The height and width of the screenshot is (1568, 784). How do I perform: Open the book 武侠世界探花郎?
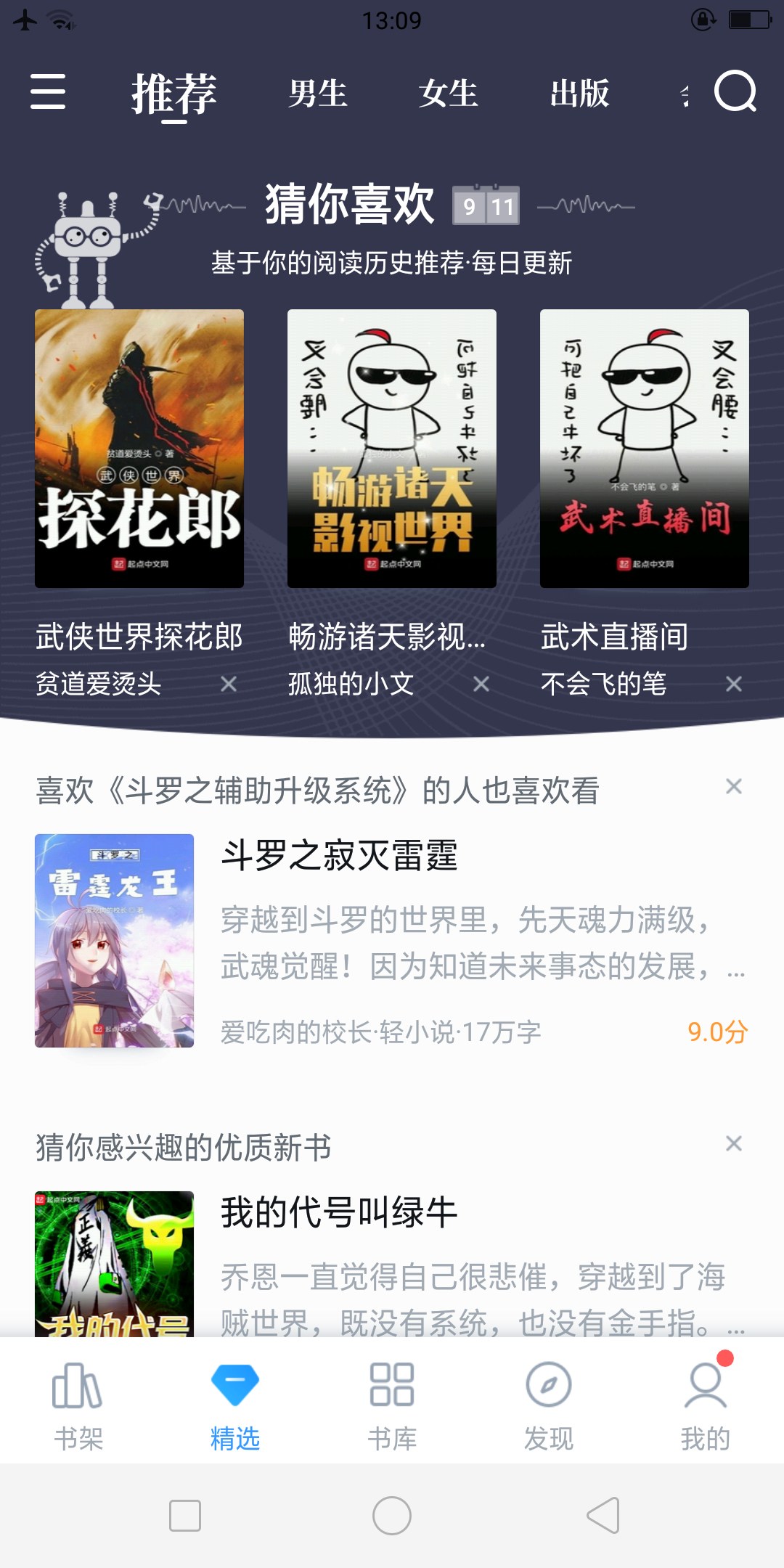139,449
